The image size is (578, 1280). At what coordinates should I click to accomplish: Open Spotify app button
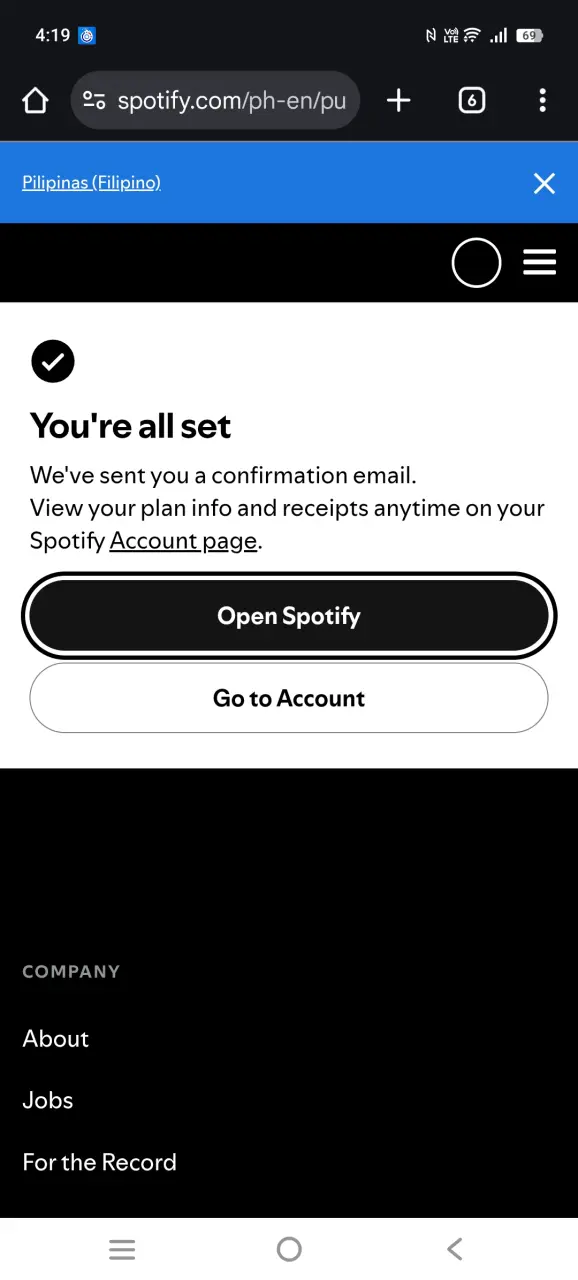click(289, 616)
